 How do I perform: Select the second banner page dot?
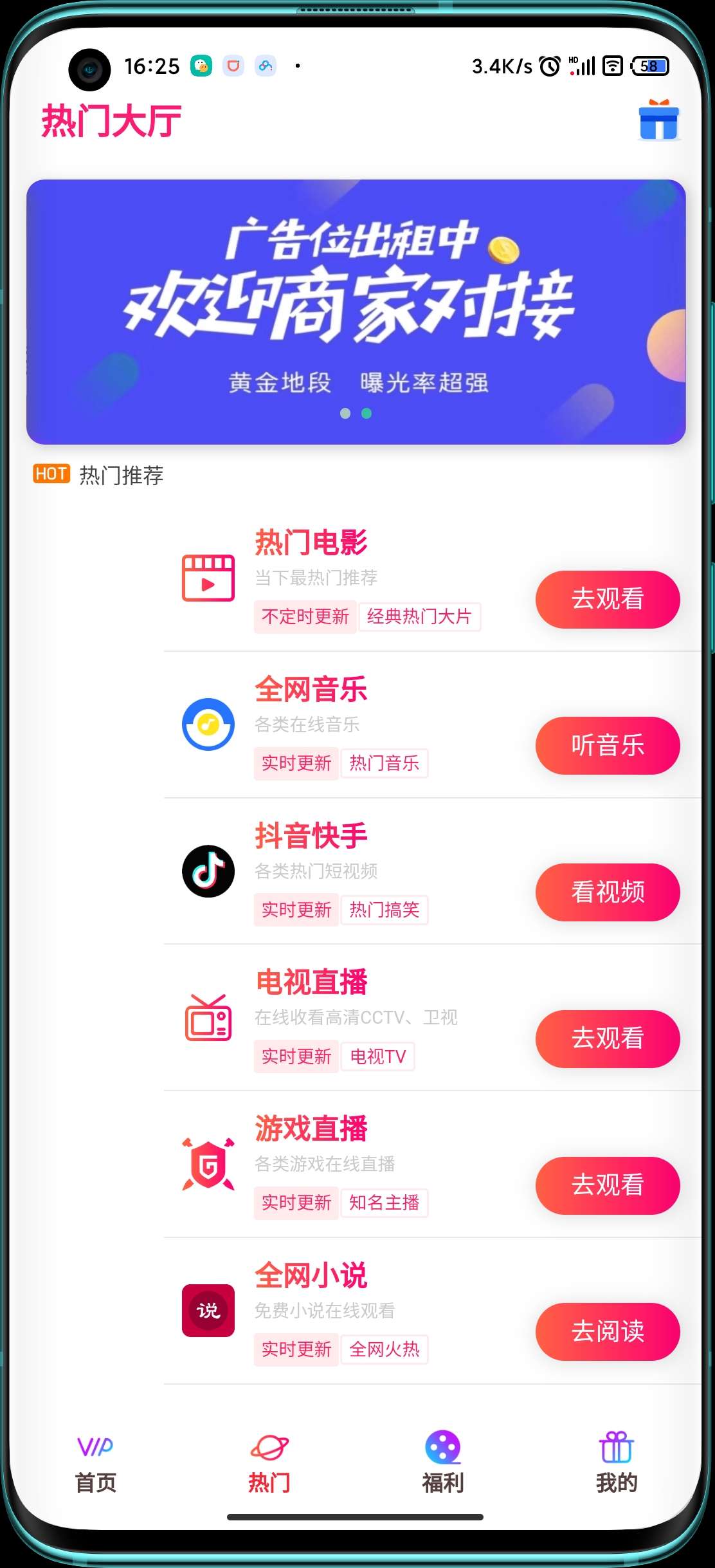tap(367, 414)
